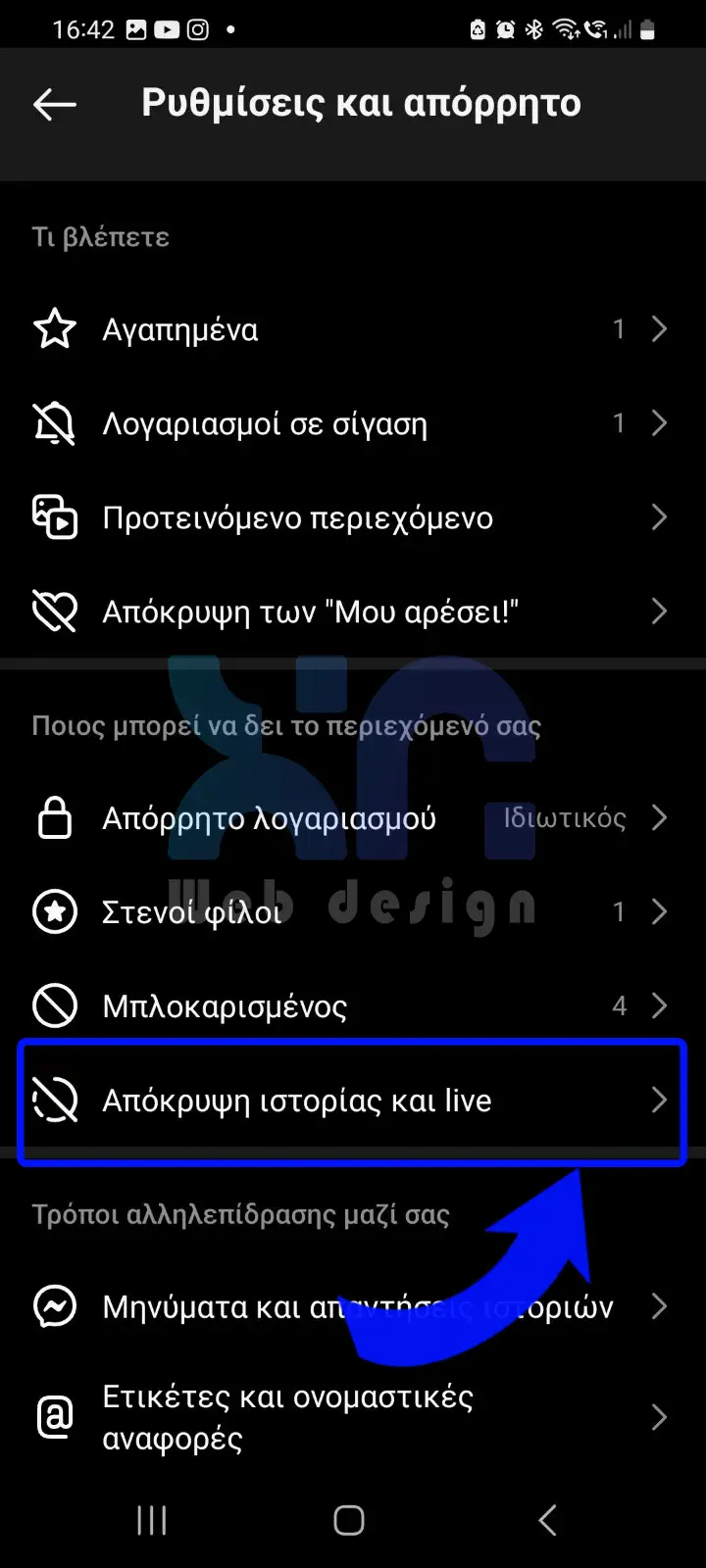Viewport: 706px width, 1568px height.
Task: Tap the system home button
Action: point(349,1520)
